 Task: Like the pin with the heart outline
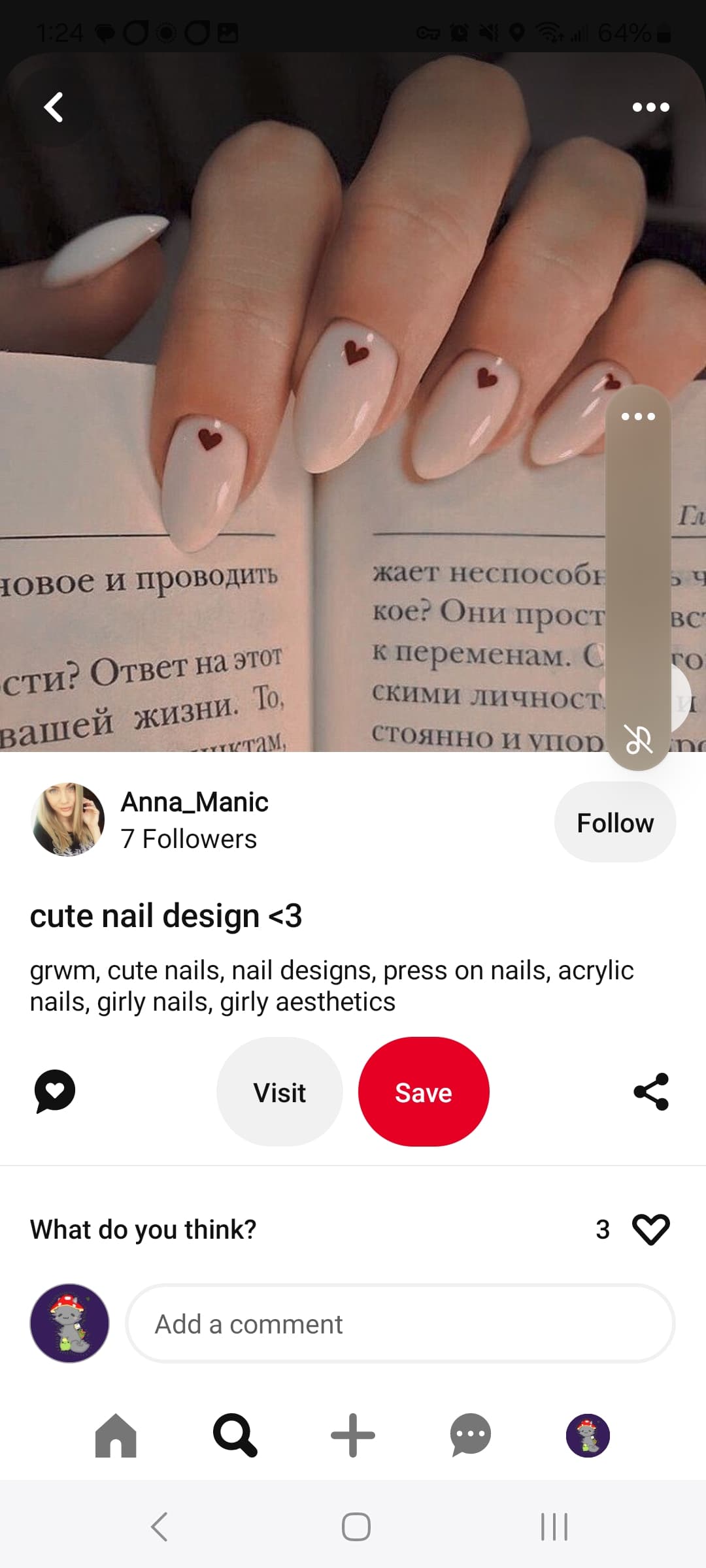point(651,1230)
